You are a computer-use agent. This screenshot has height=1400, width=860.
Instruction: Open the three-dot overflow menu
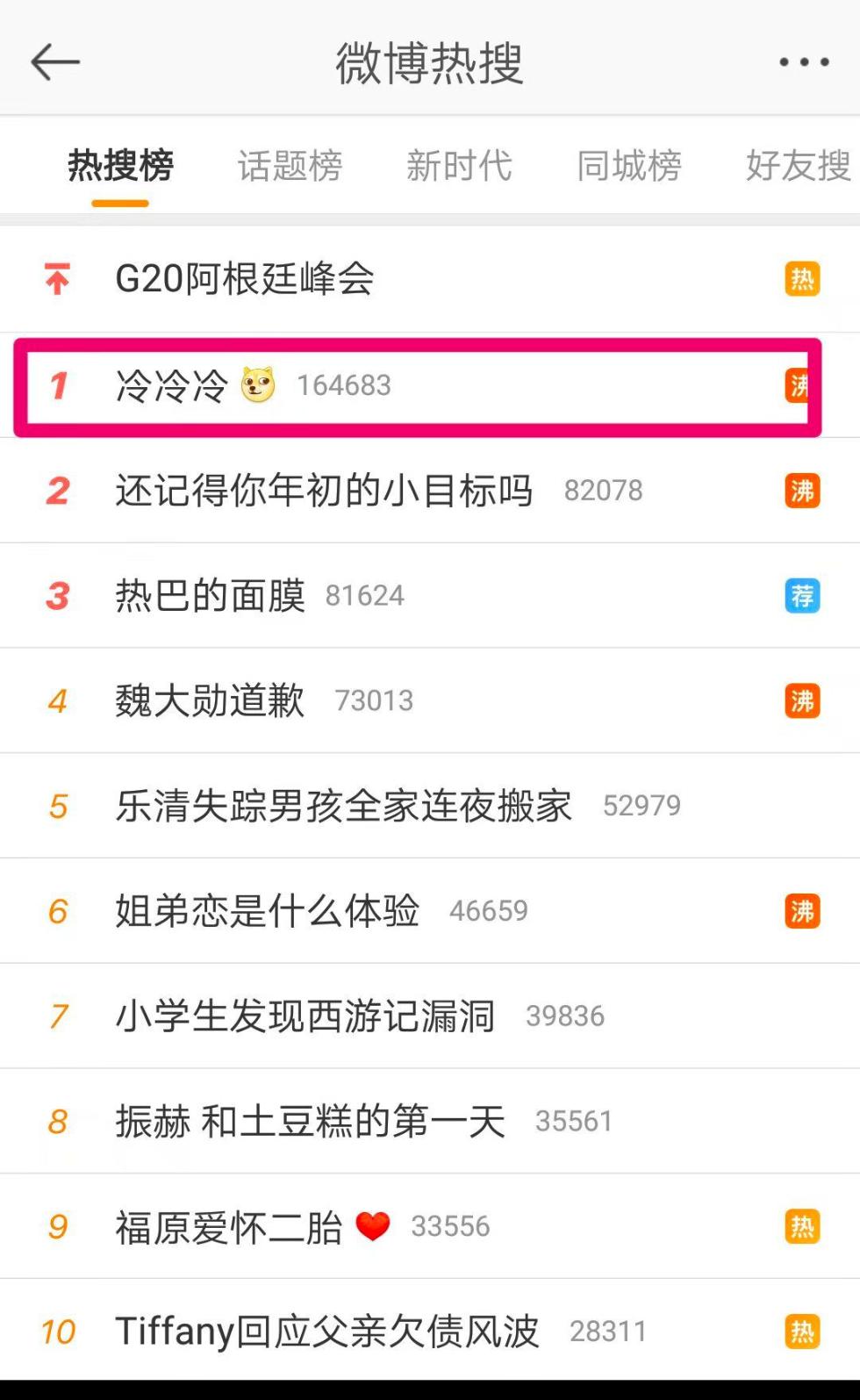point(804,62)
